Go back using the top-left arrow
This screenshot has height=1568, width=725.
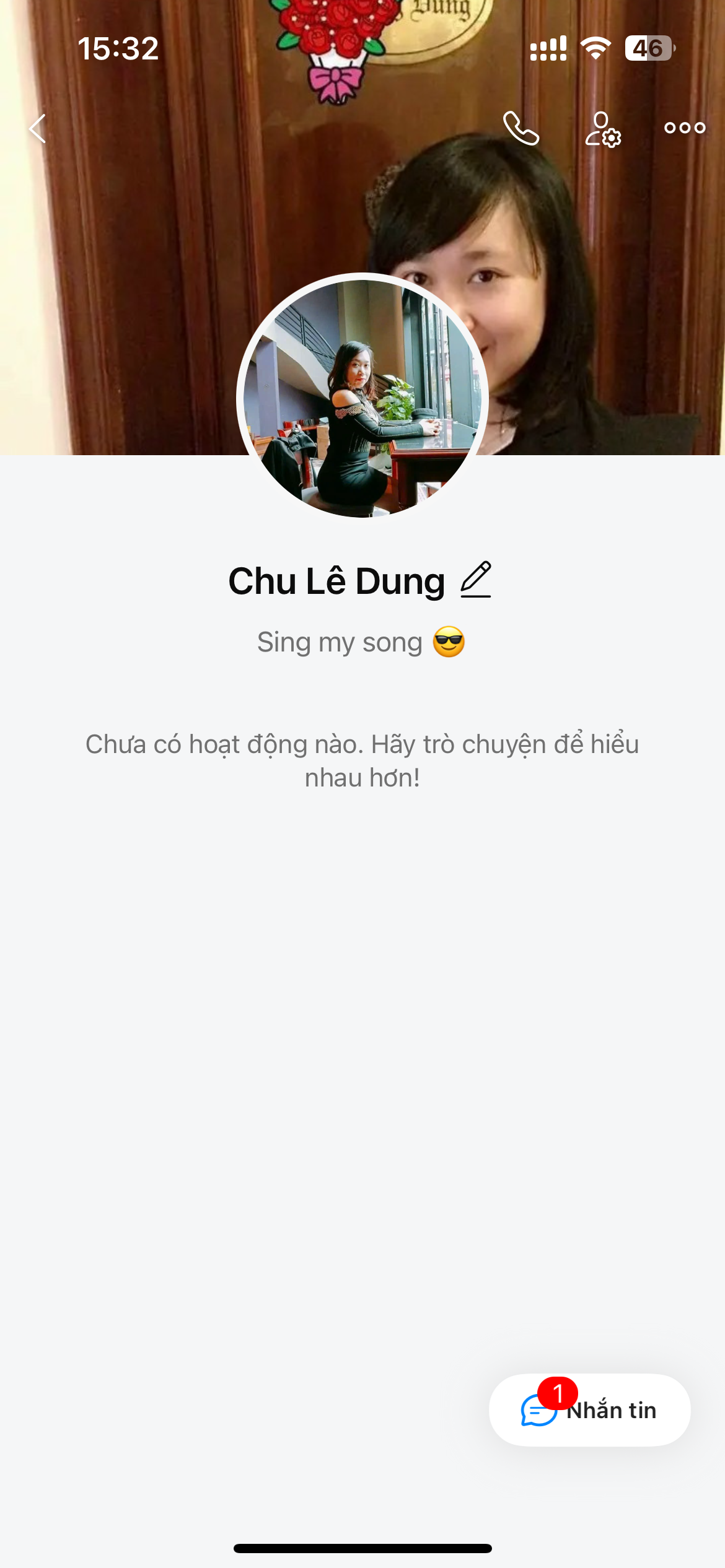click(x=38, y=129)
